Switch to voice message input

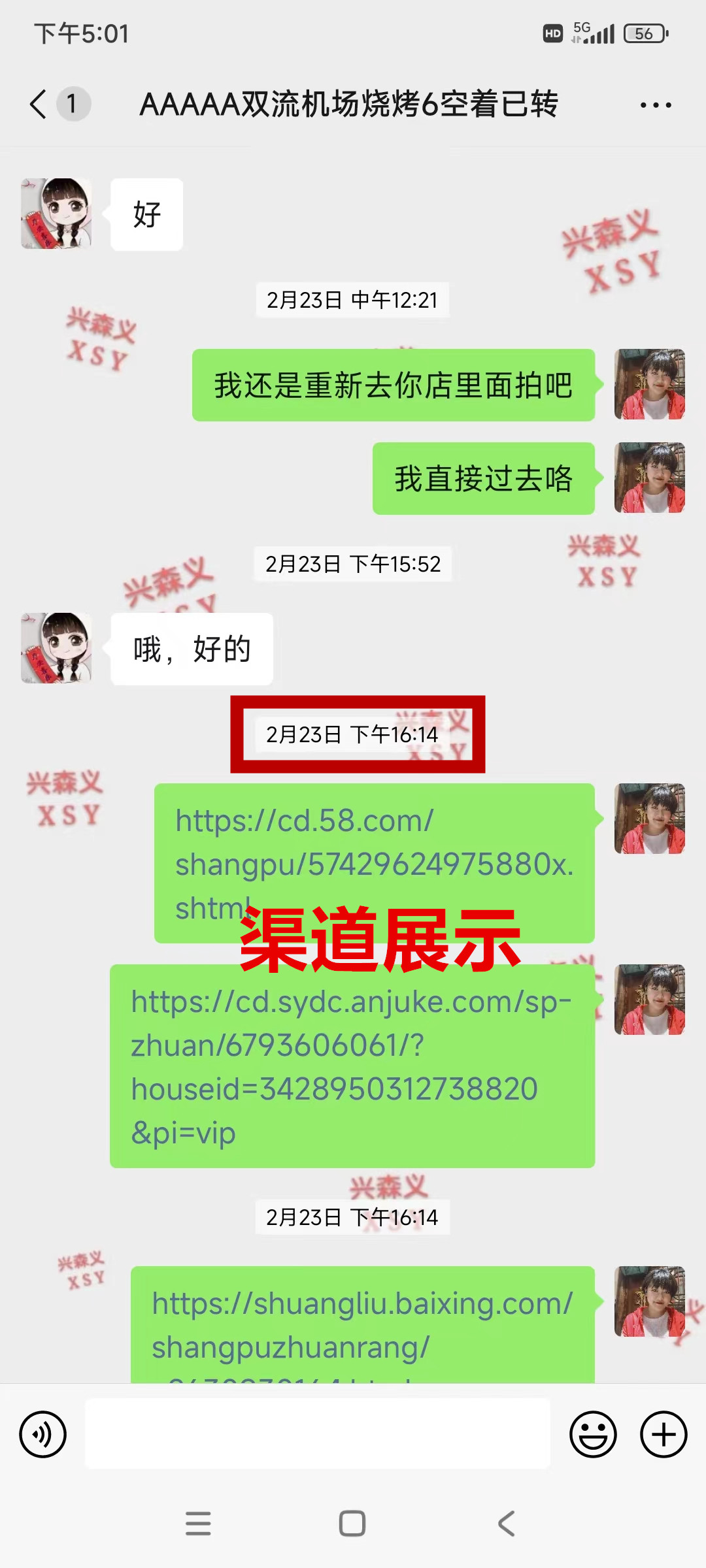[x=43, y=1435]
